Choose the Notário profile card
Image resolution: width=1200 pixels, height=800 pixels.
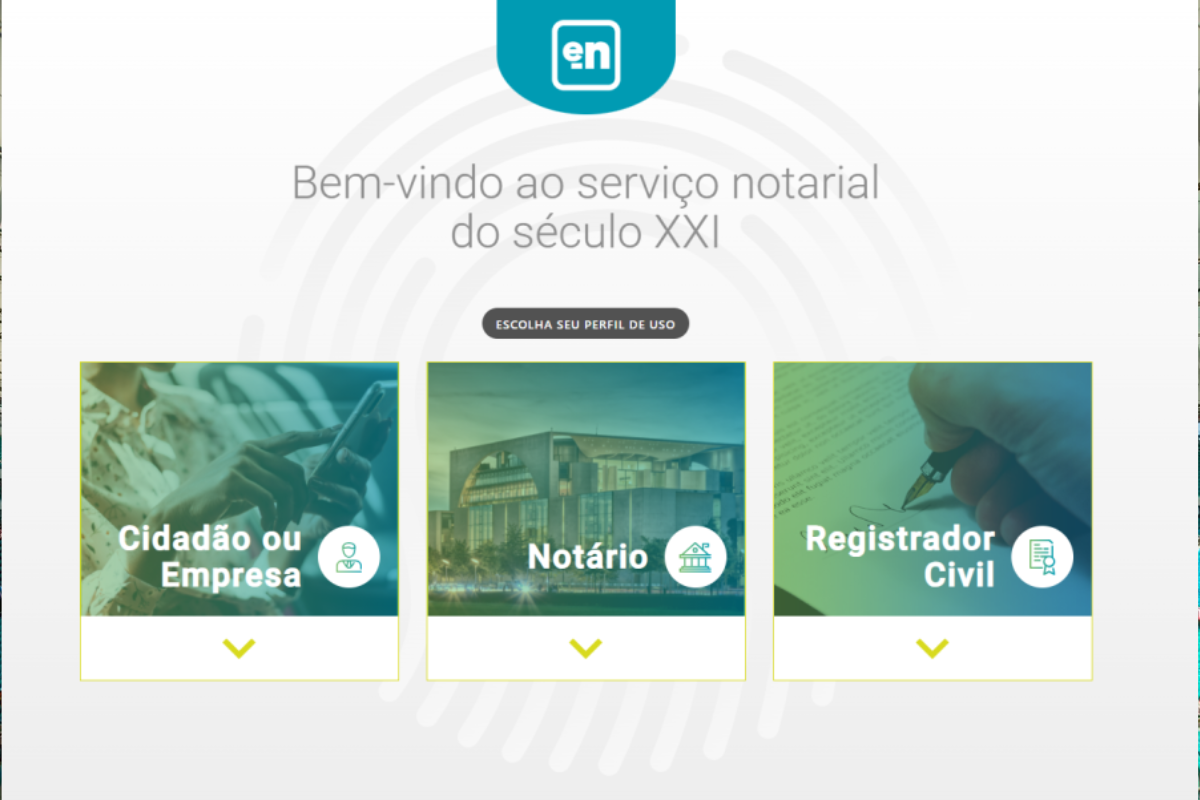[586, 489]
